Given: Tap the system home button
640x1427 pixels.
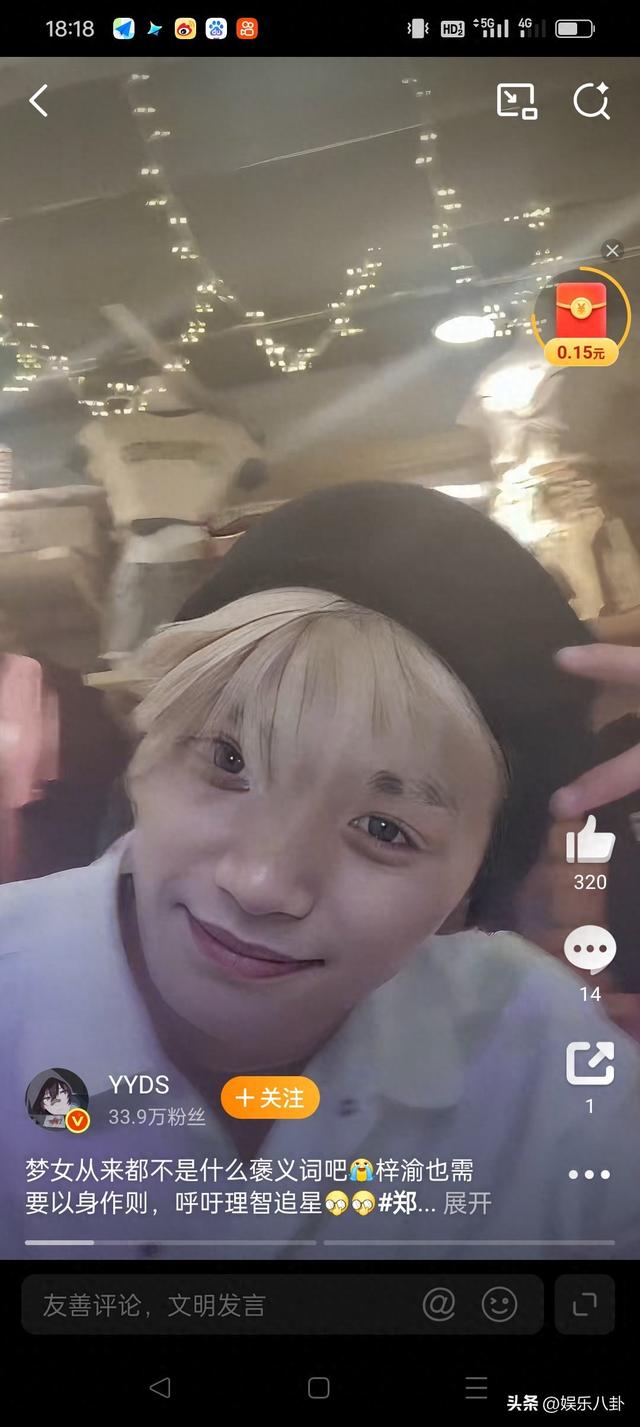Looking at the screenshot, I should coord(319,1387).
